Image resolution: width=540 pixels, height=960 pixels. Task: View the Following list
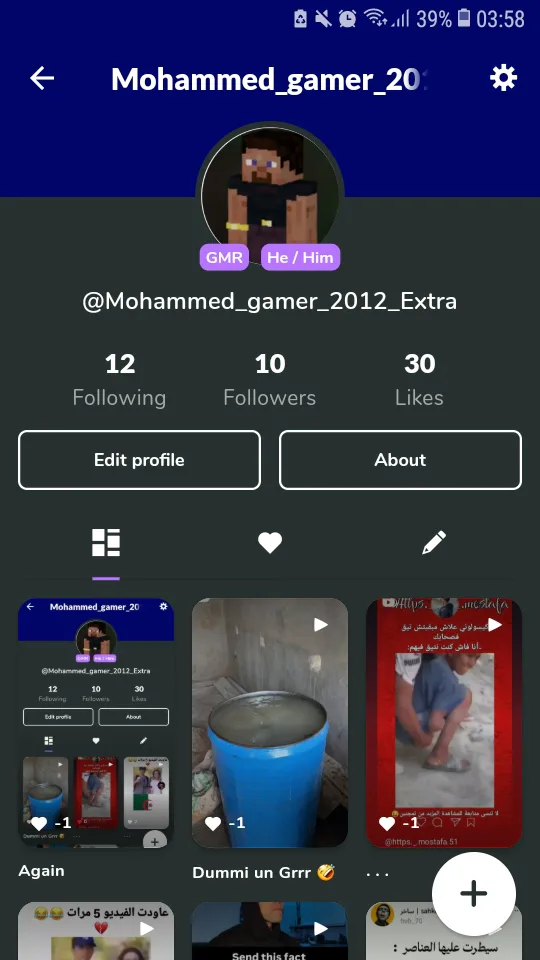119,380
